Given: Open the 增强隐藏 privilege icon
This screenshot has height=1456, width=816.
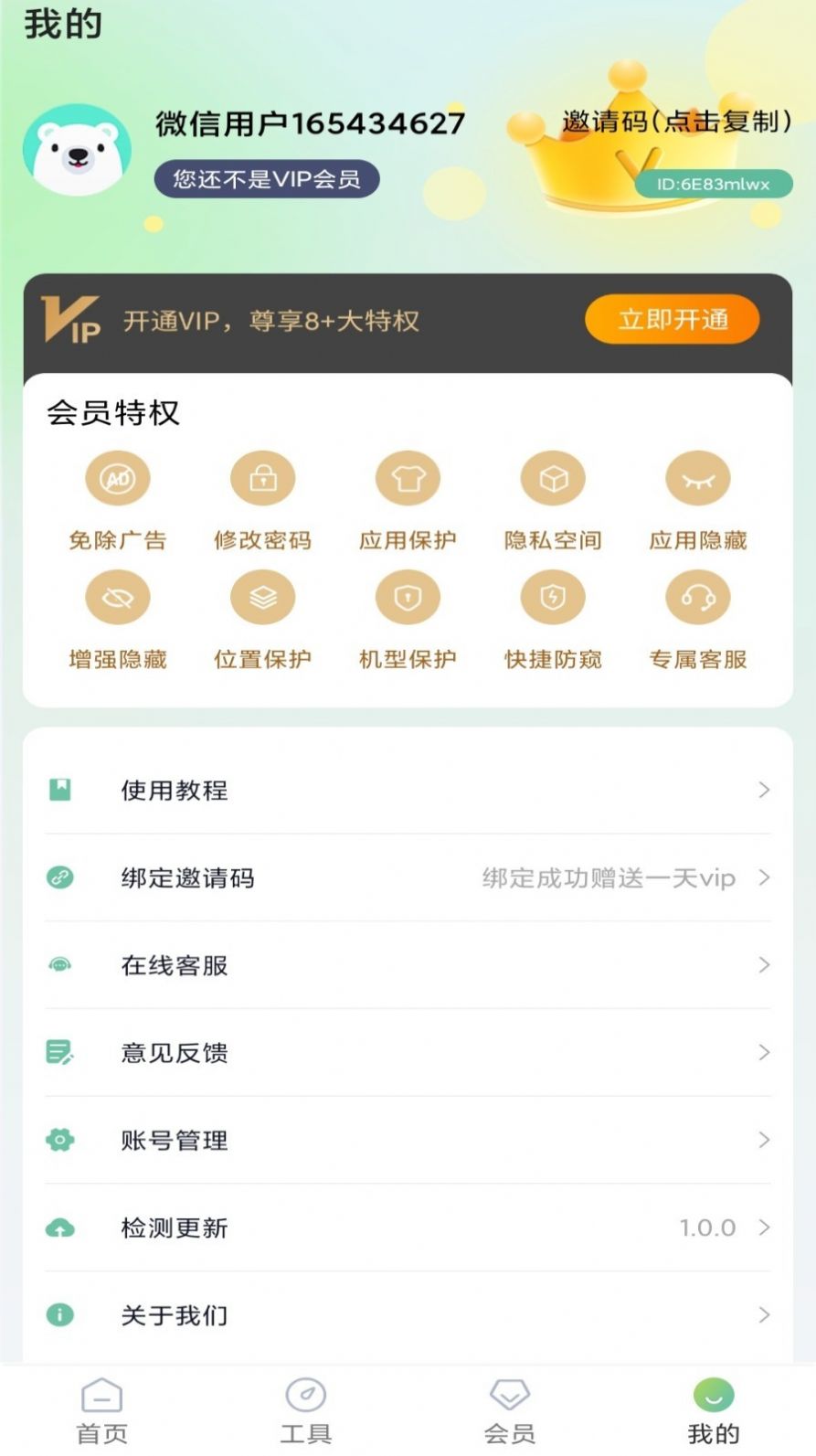Looking at the screenshot, I should (118, 596).
